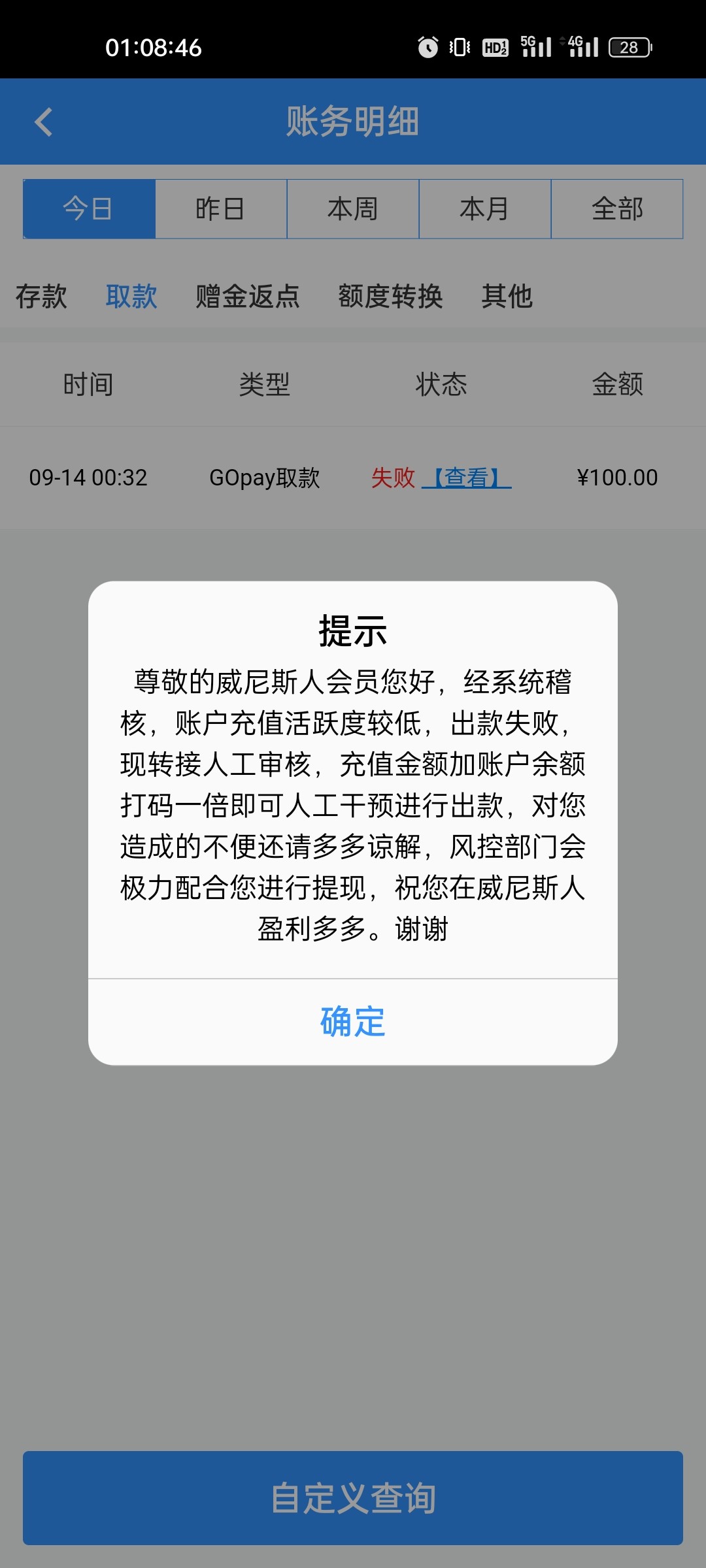Expand the 其他 transaction category
Viewport: 706px width, 1568px height.
click(507, 297)
